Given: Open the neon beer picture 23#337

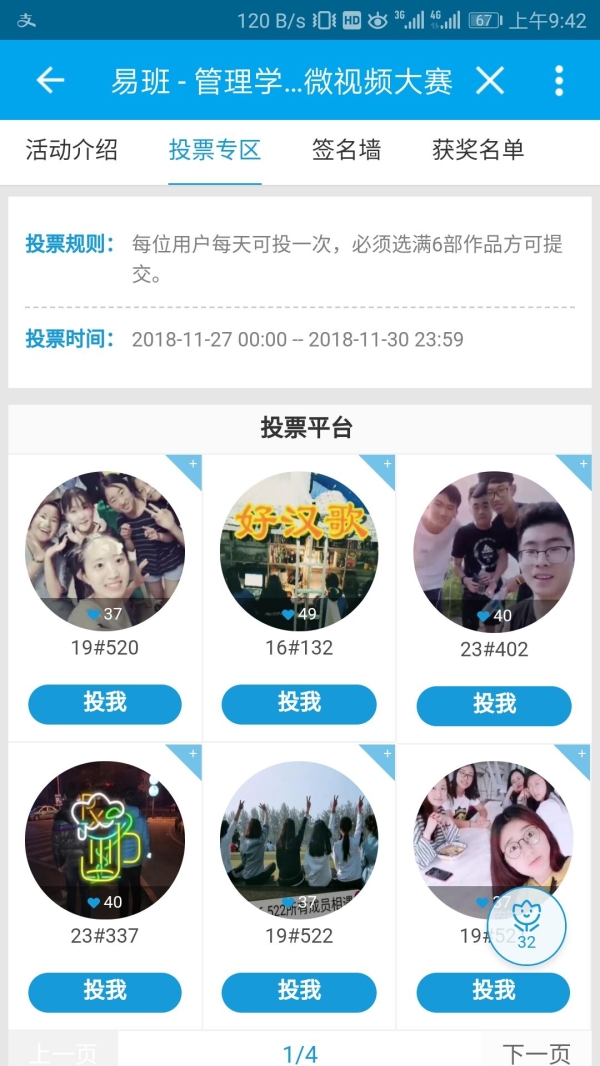Looking at the screenshot, I should (x=105, y=840).
